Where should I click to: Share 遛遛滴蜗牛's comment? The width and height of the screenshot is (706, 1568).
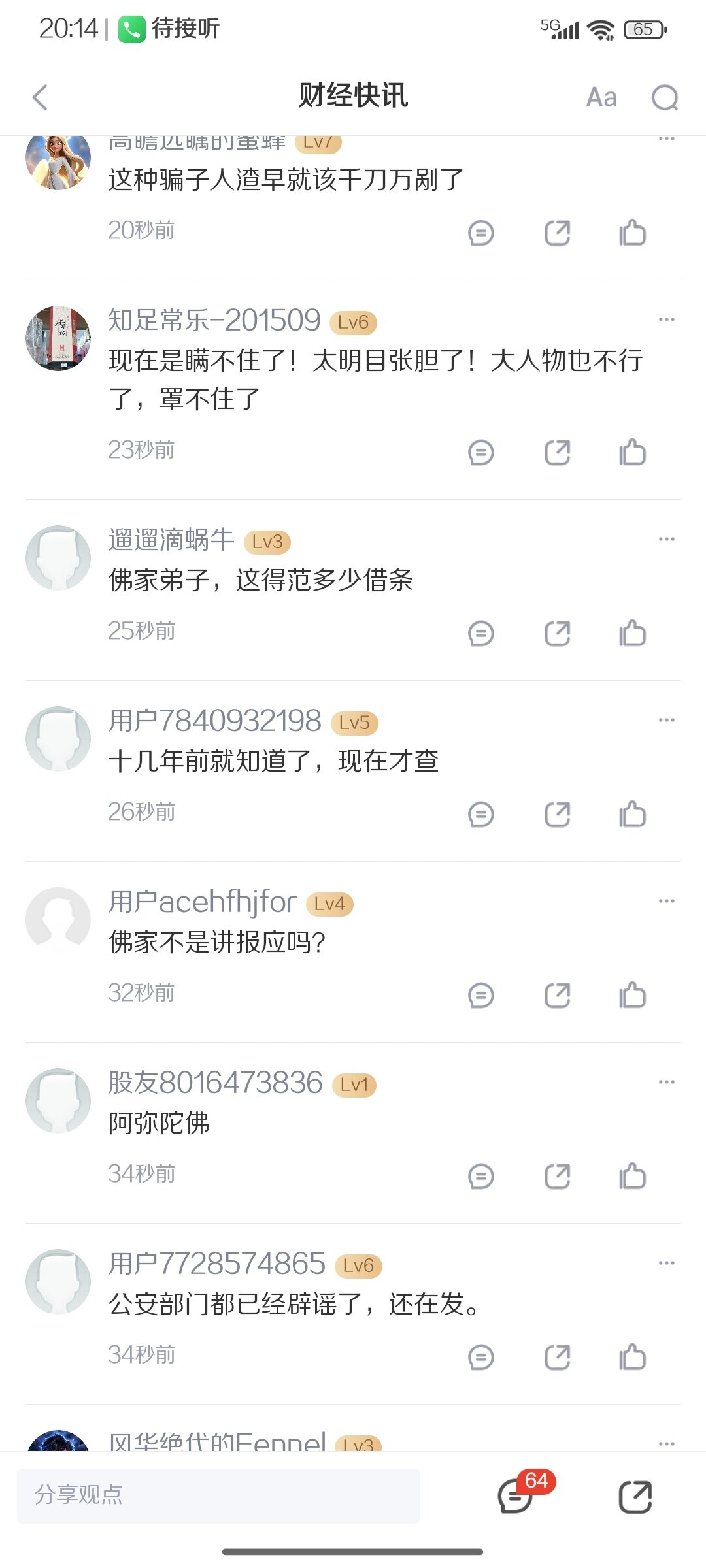point(557,633)
